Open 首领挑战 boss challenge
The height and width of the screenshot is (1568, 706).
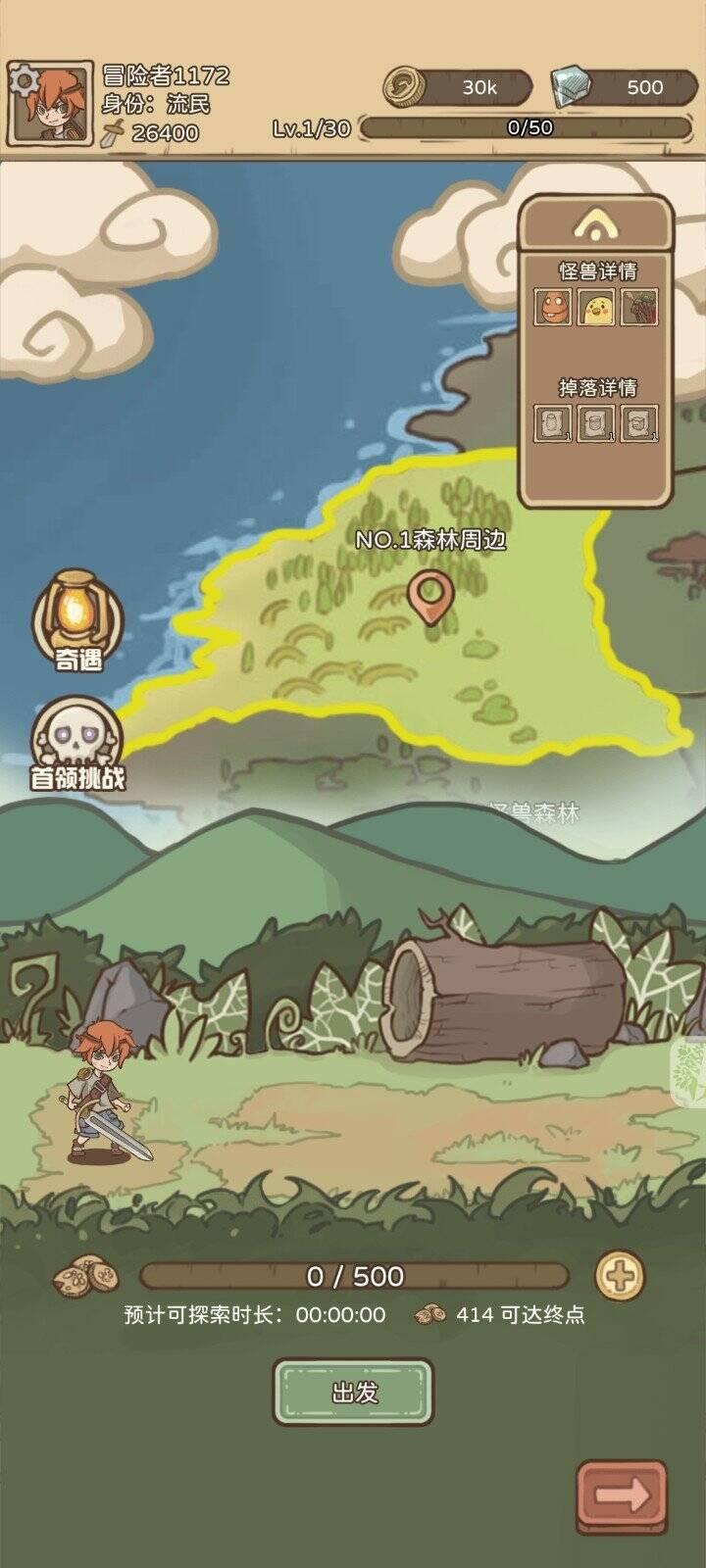click(77, 745)
